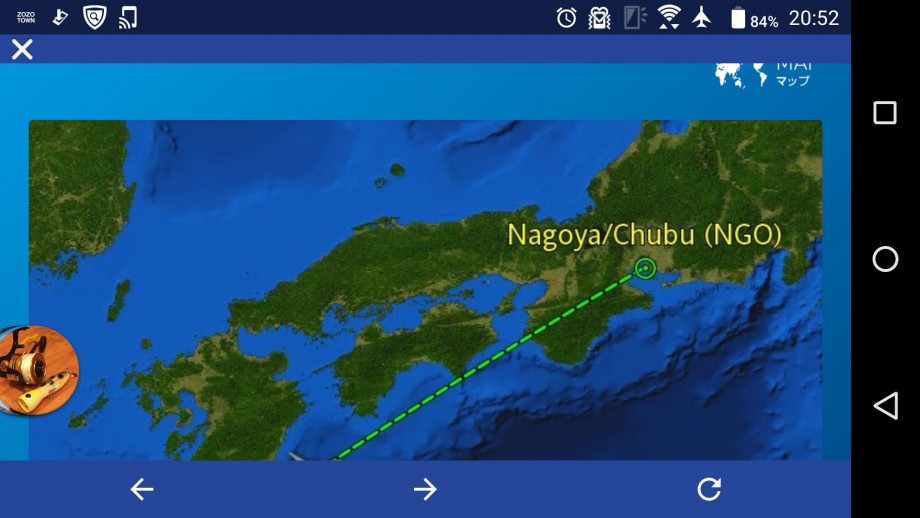Reload the current page
920x518 pixels.
click(709, 489)
